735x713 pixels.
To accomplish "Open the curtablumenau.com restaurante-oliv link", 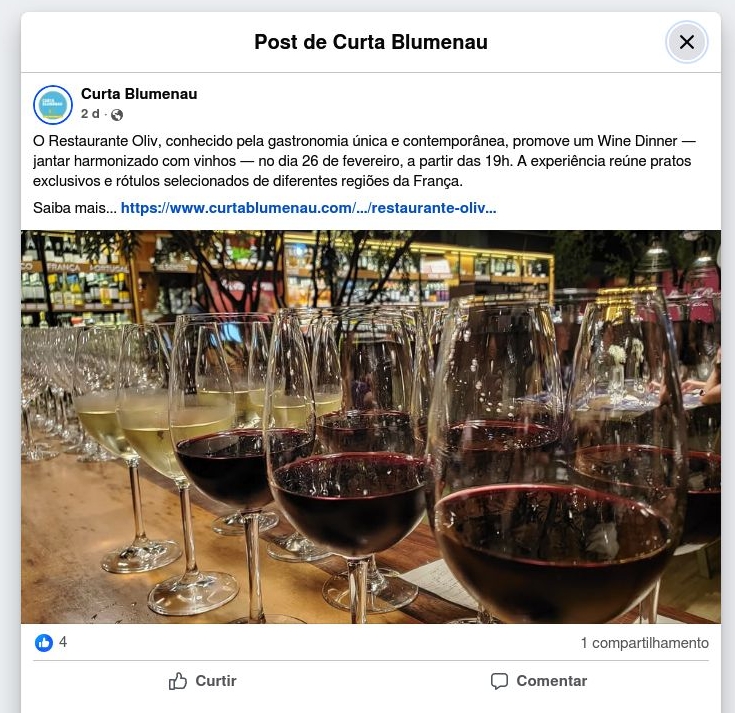I will coord(308,208).
